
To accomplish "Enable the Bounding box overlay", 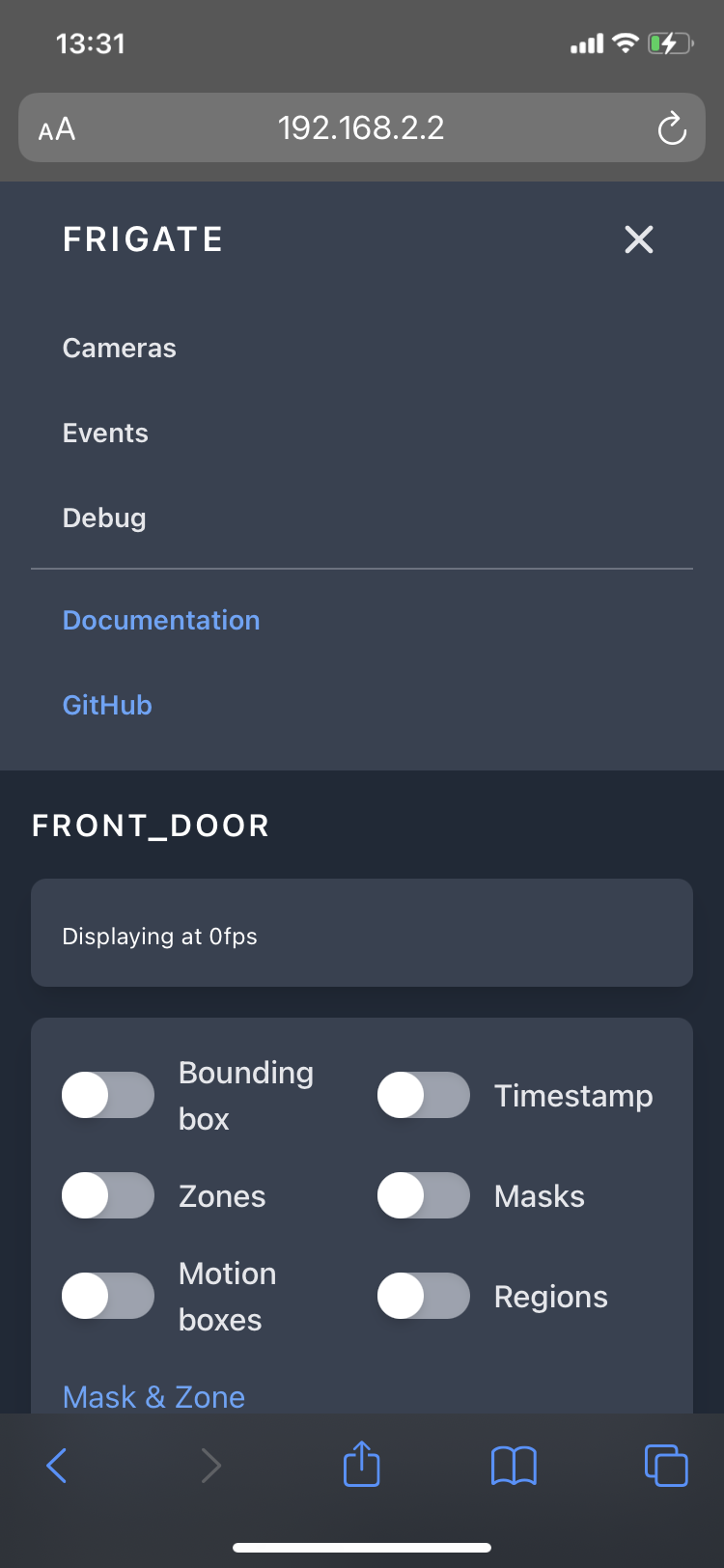I will click(107, 1095).
